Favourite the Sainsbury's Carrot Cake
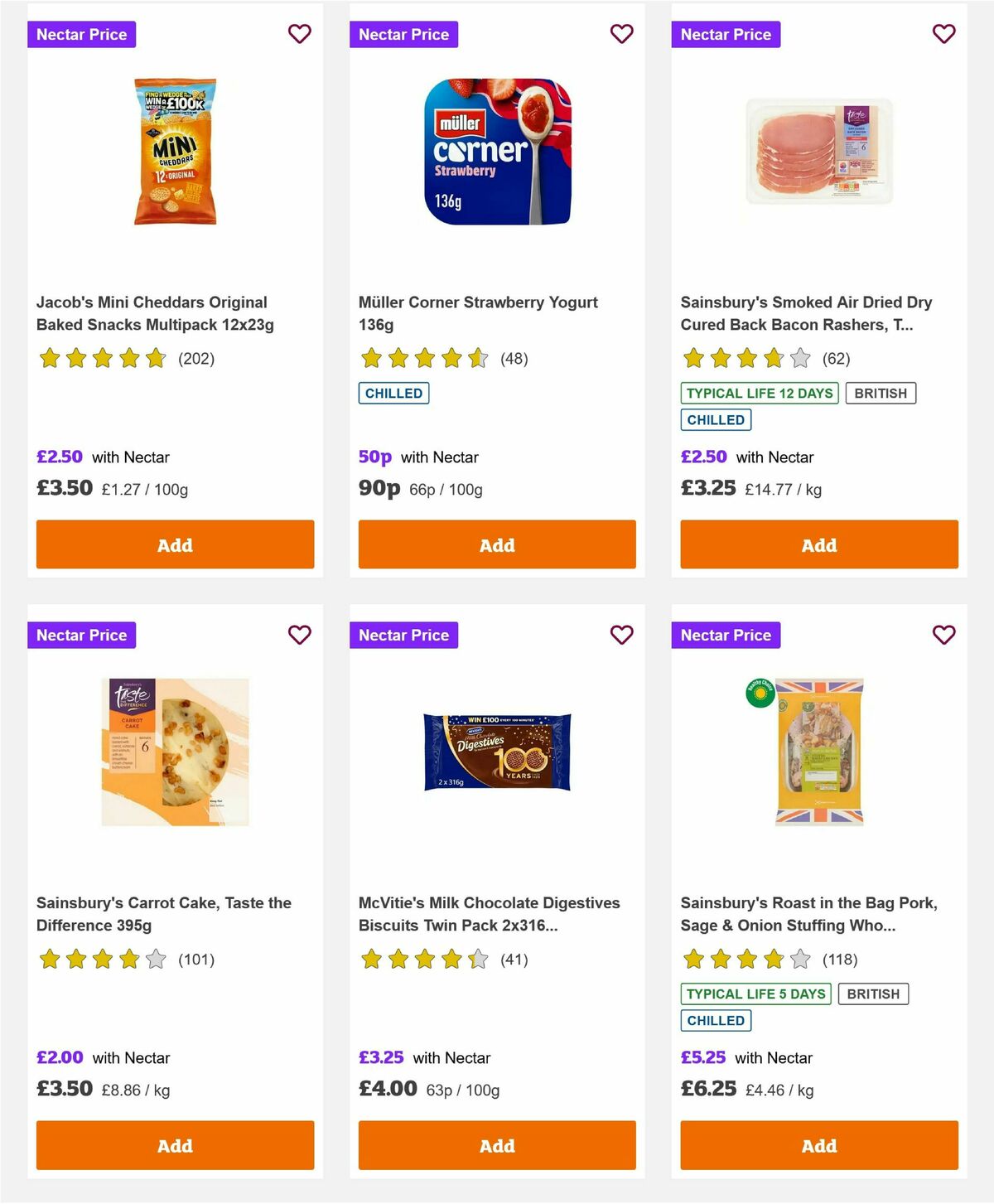The height and width of the screenshot is (1204, 994). [299, 635]
